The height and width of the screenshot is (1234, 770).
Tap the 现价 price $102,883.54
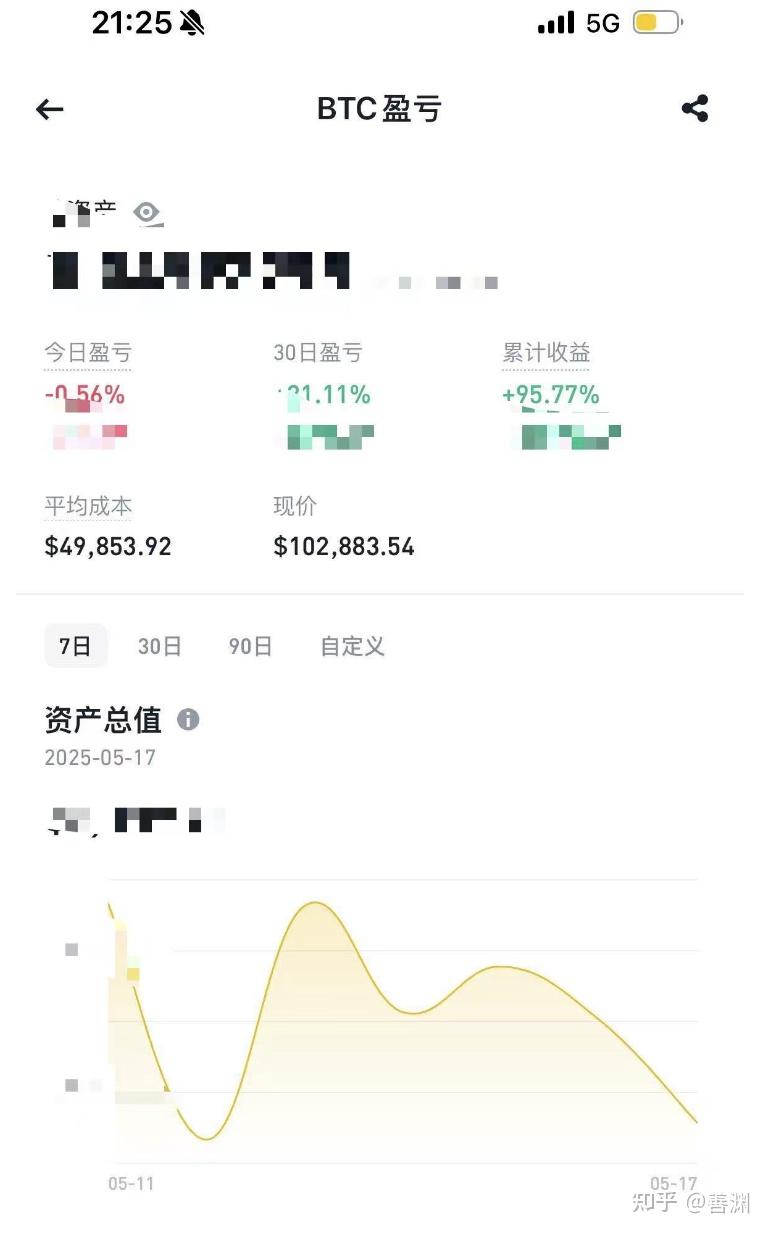click(344, 546)
